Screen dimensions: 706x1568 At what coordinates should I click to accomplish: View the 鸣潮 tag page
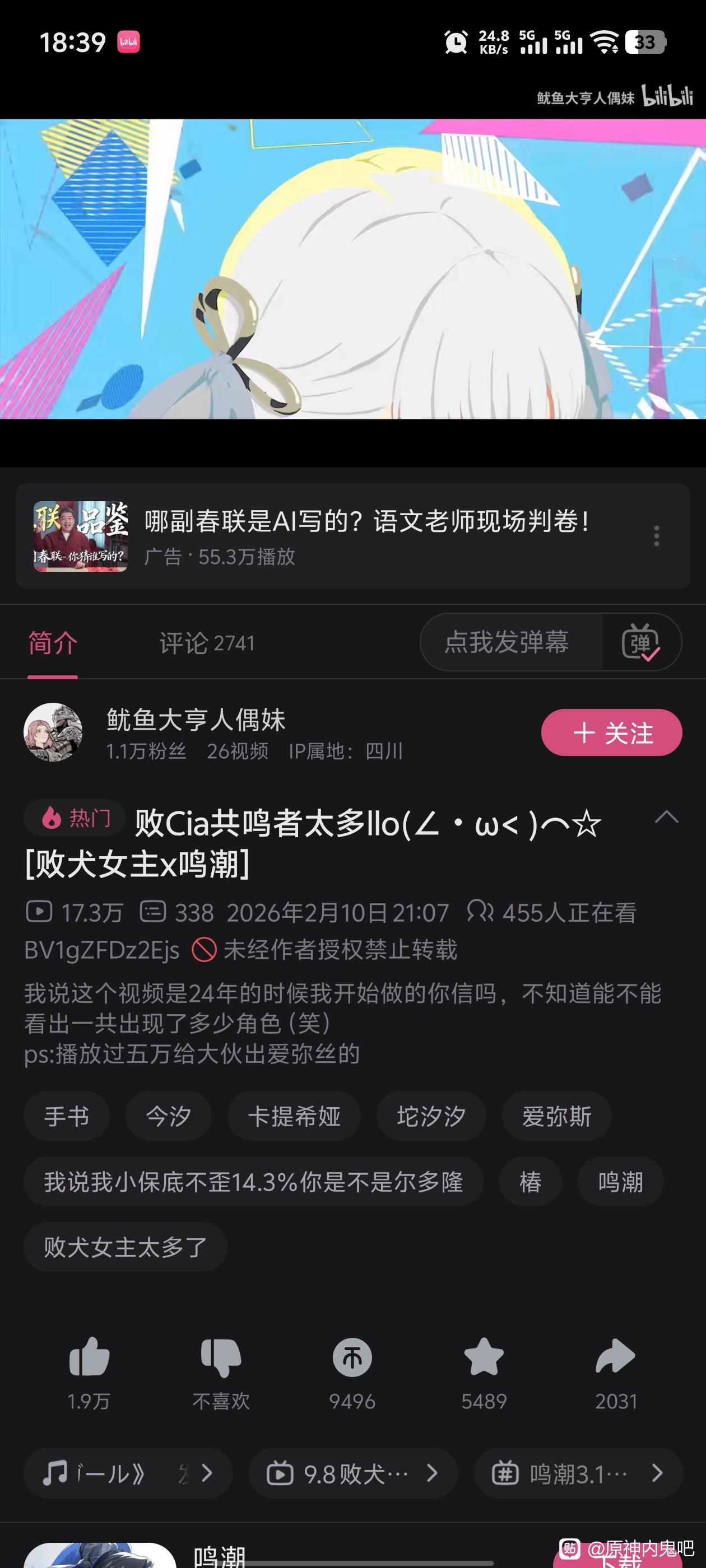(x=620, y=1182)
